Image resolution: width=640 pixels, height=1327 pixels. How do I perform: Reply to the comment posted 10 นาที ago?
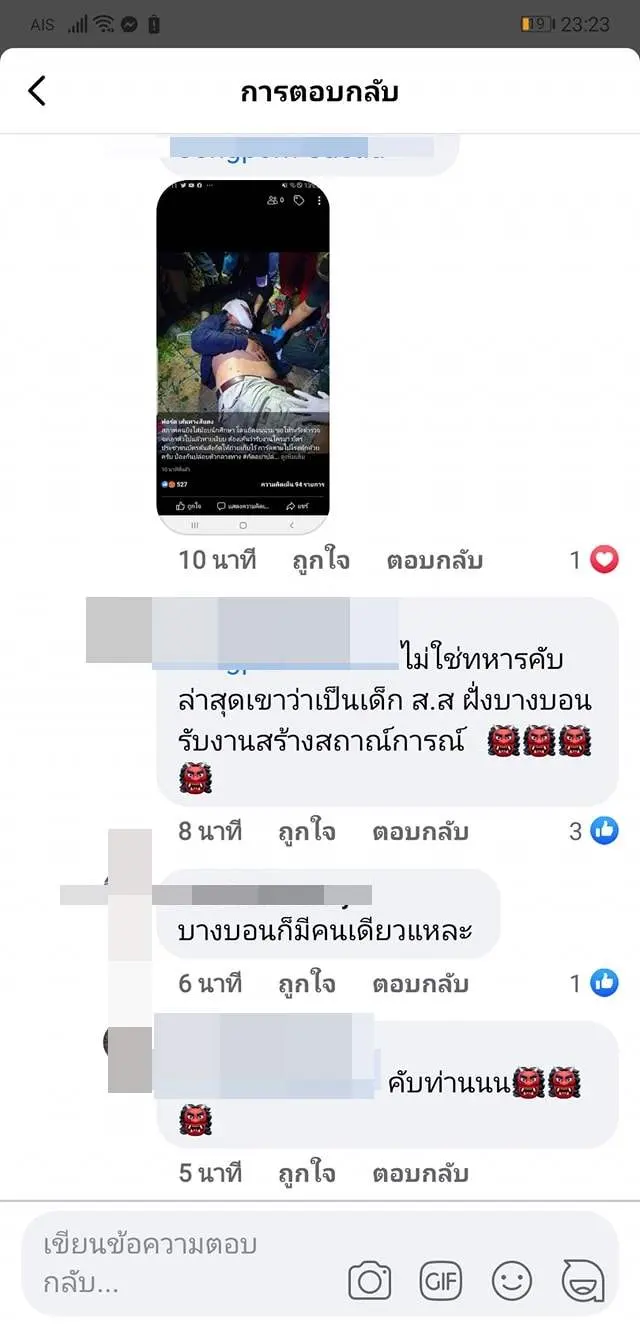click(434, 560)
